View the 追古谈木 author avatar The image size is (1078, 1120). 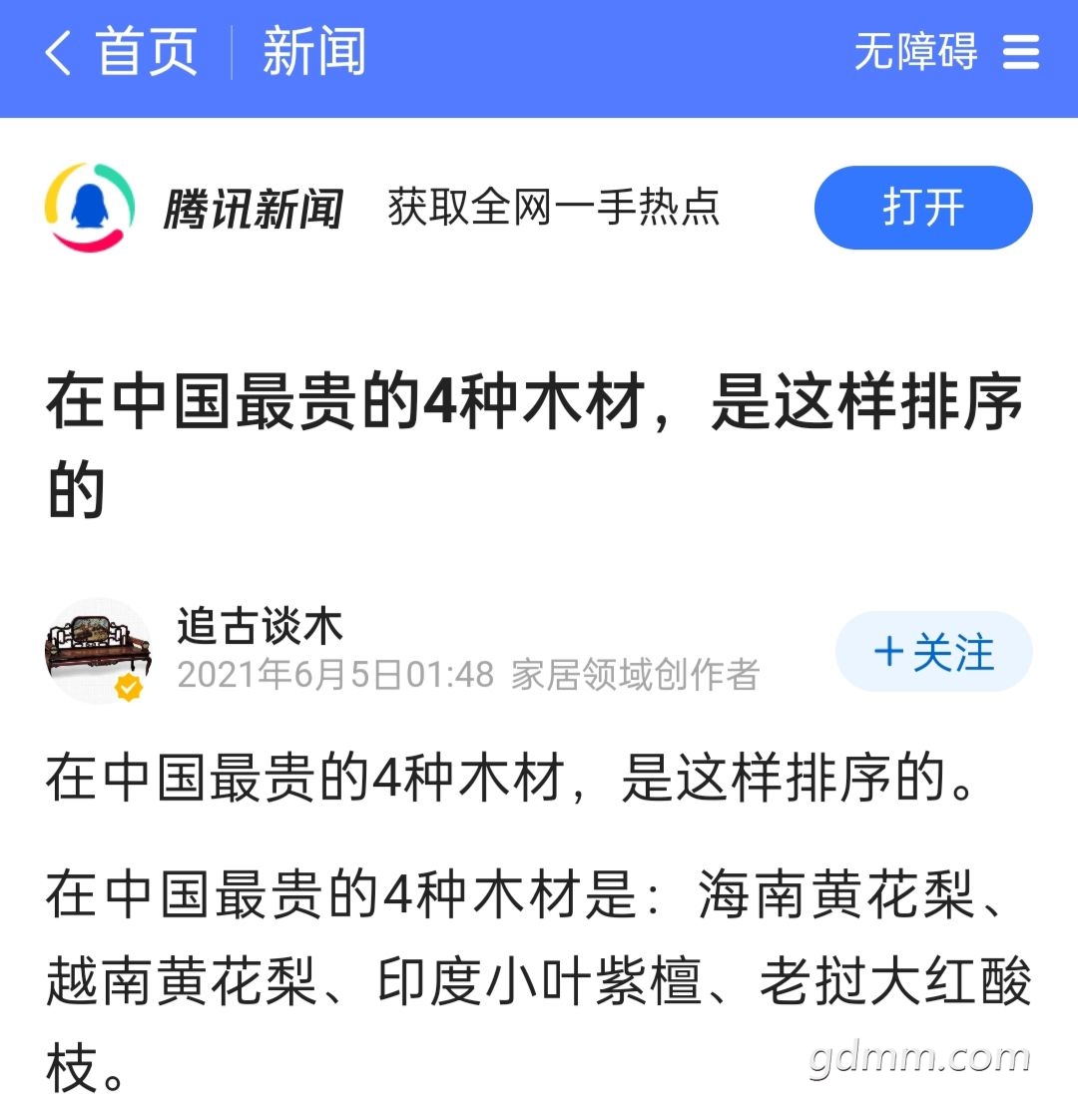tap(98, 651)
